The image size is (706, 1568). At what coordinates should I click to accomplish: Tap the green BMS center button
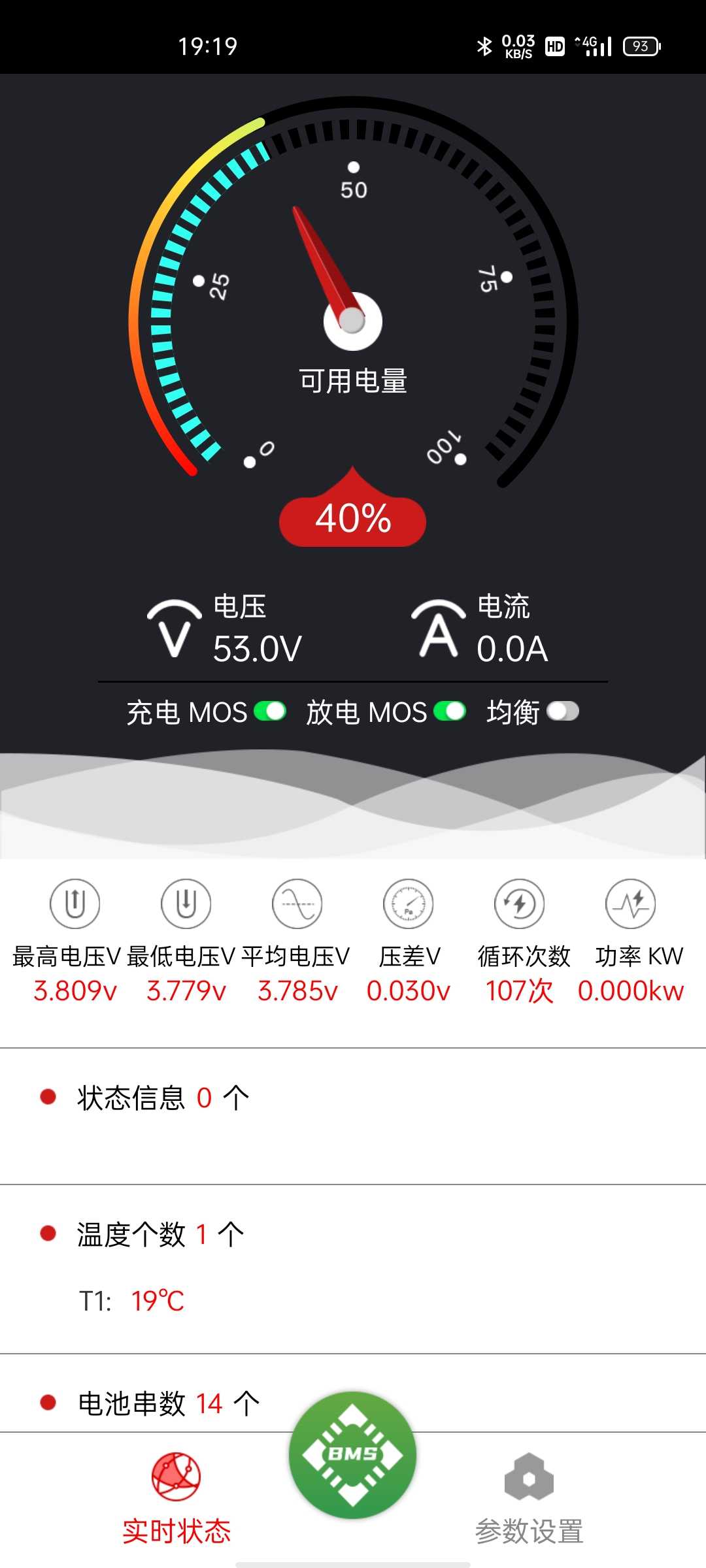click(x=353, y=1455)
